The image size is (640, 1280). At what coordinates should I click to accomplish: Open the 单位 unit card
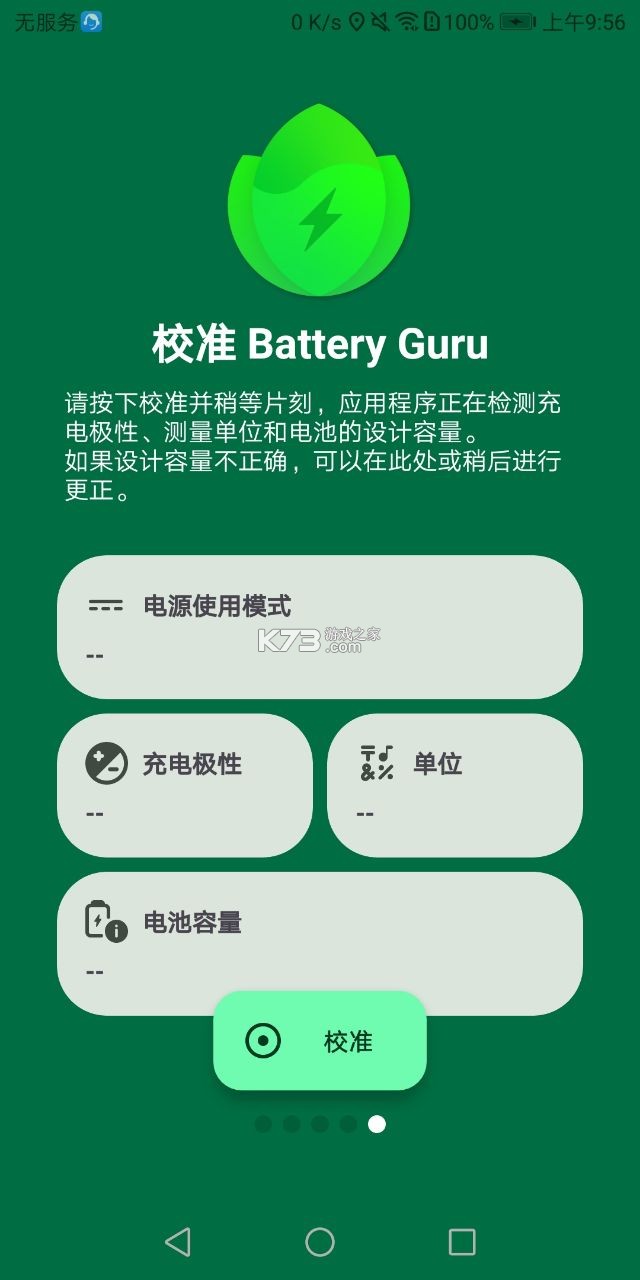coord(455,785)
